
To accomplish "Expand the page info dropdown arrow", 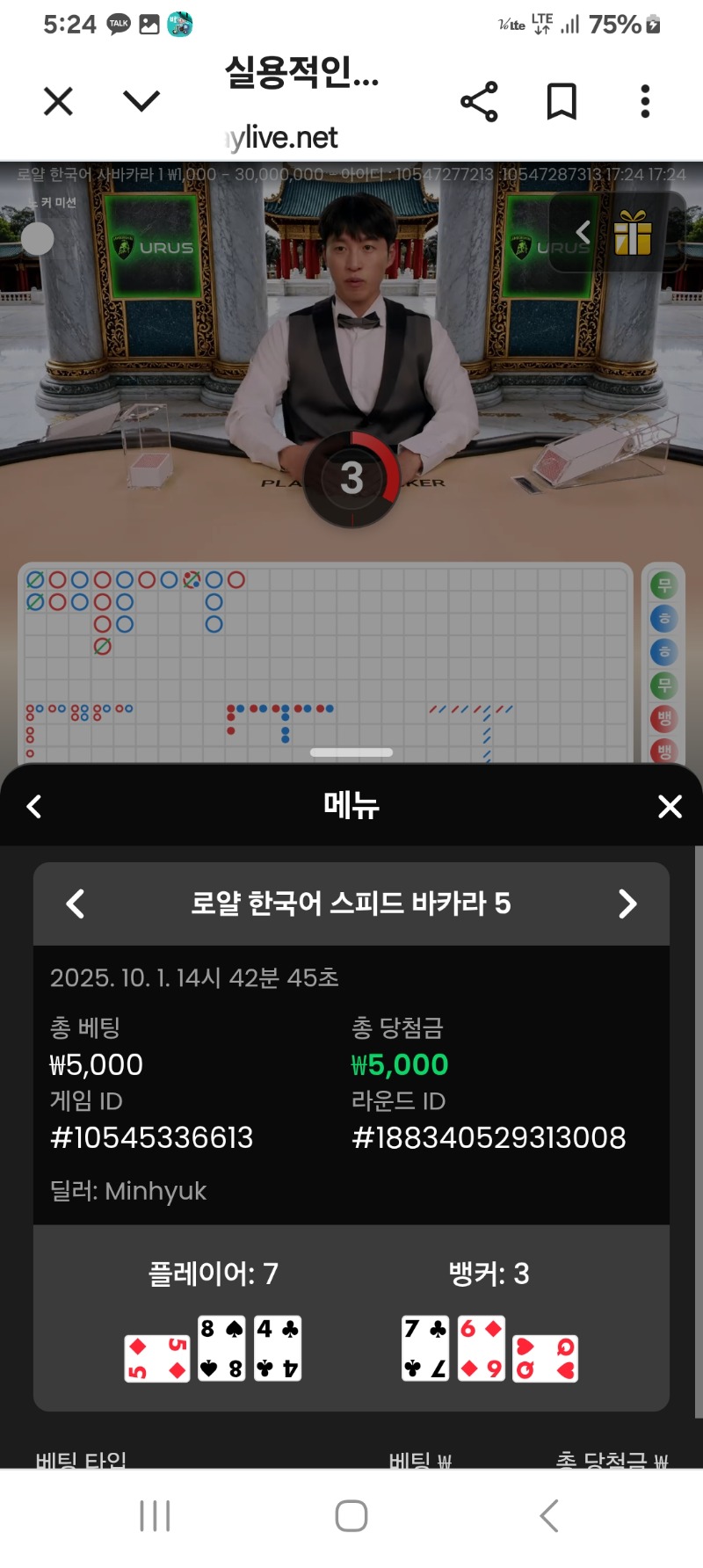I will [x=141, y=101].
